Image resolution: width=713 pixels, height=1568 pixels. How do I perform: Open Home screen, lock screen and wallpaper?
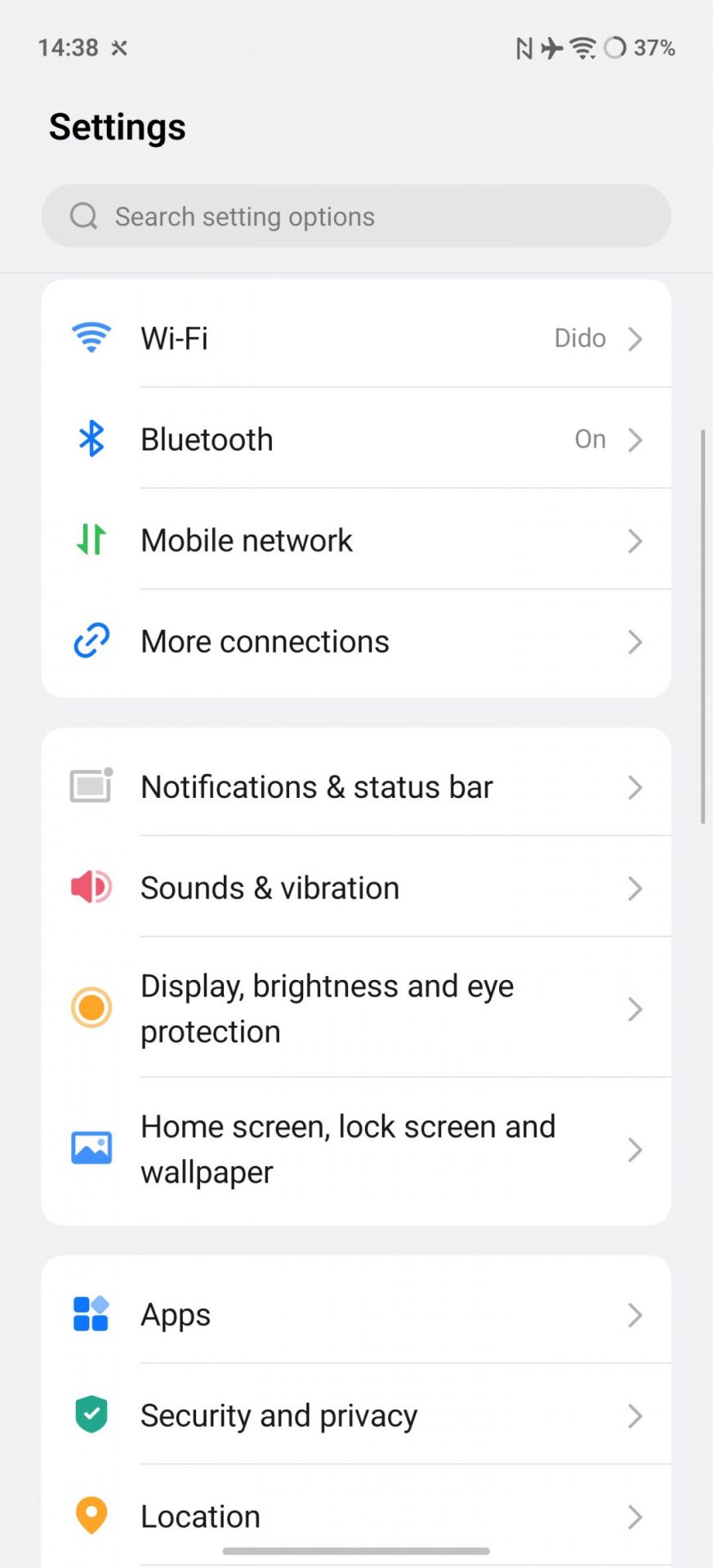click(356, 1149)
